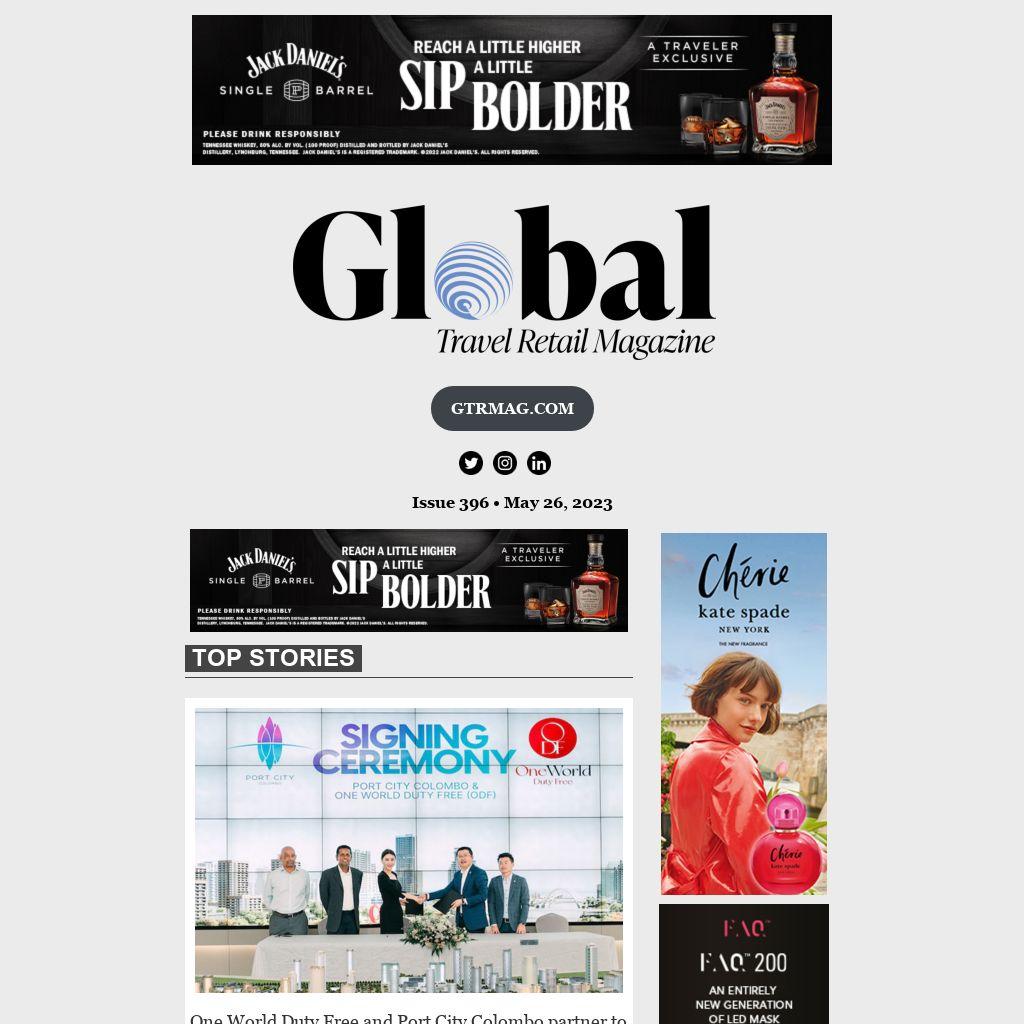Open the top Jack Daniel's banner ad
Screen dimensions: 1024x1024
click(x=511, y=90)
